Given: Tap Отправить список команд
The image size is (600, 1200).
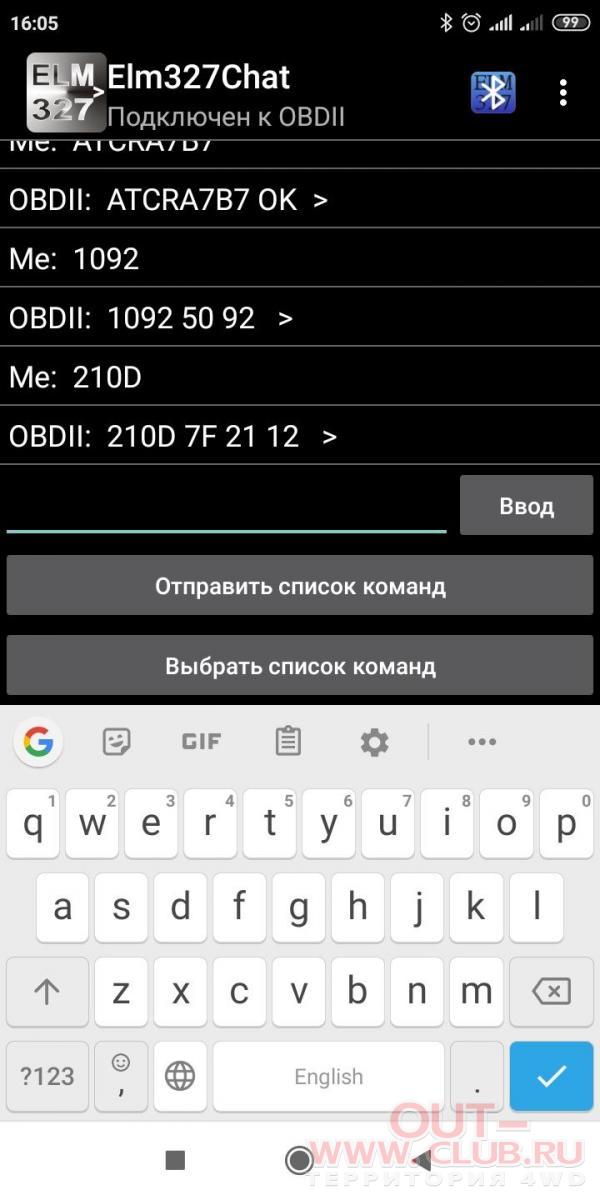Looking at the screenshot, I should pyautogui.click(x=300, y=586).
